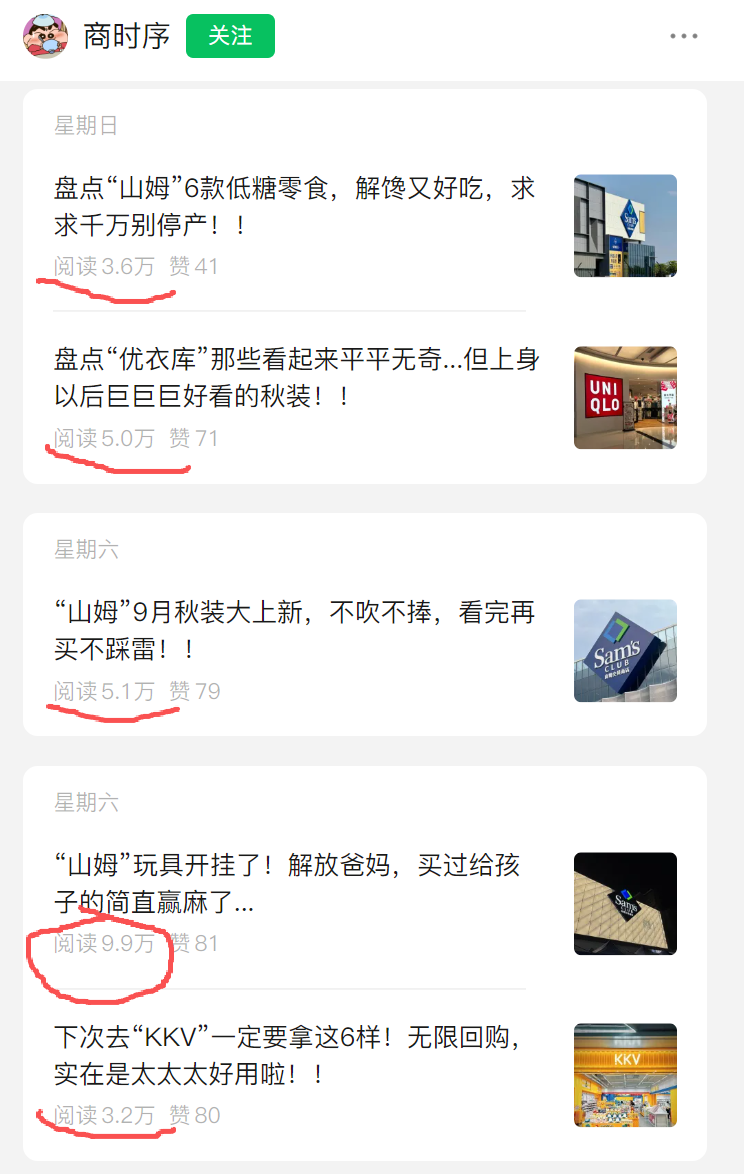The width and height of the screenshot is (744, 1174).
Task: Open the 优衣库 秋装 article
Action: (294, 378)
